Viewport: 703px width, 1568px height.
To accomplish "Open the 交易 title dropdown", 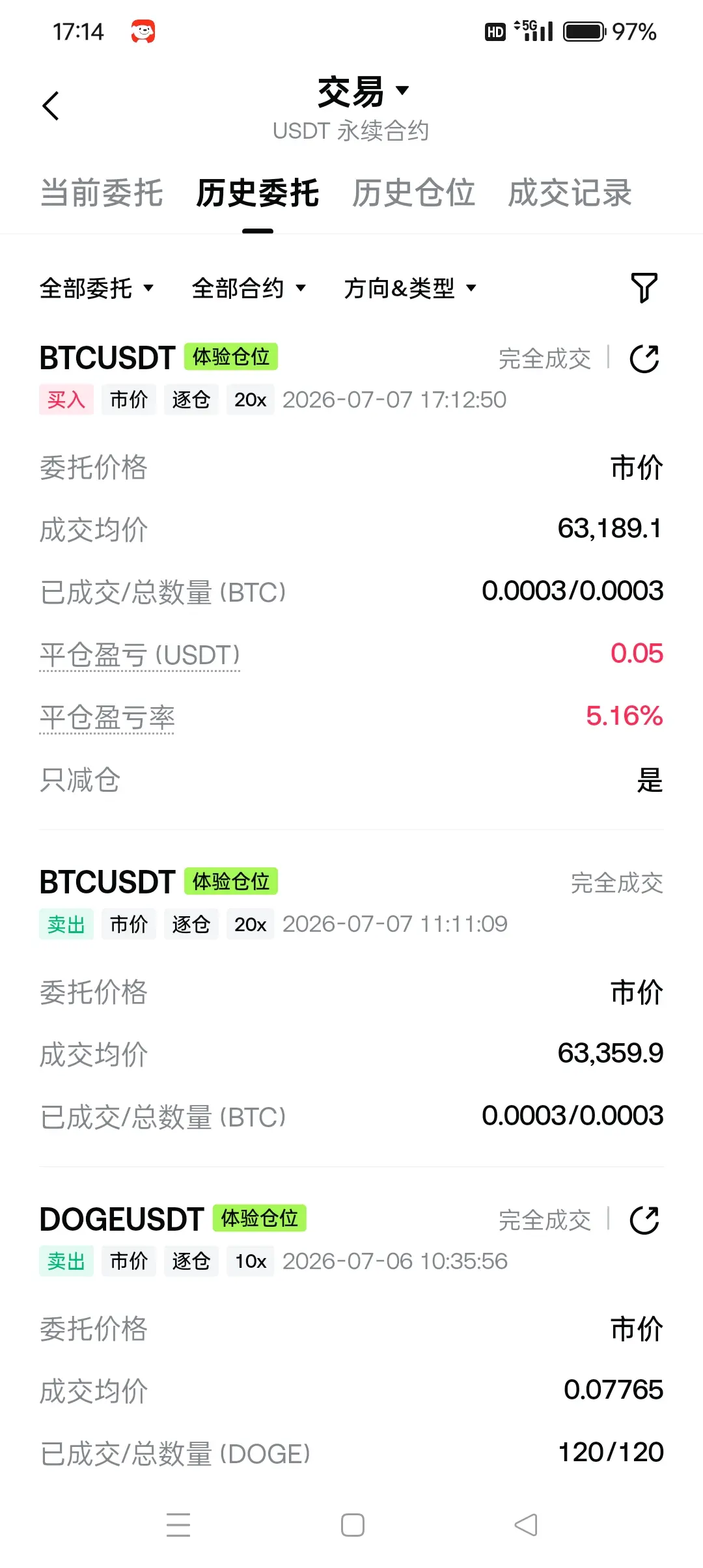I will click(363, 91).
